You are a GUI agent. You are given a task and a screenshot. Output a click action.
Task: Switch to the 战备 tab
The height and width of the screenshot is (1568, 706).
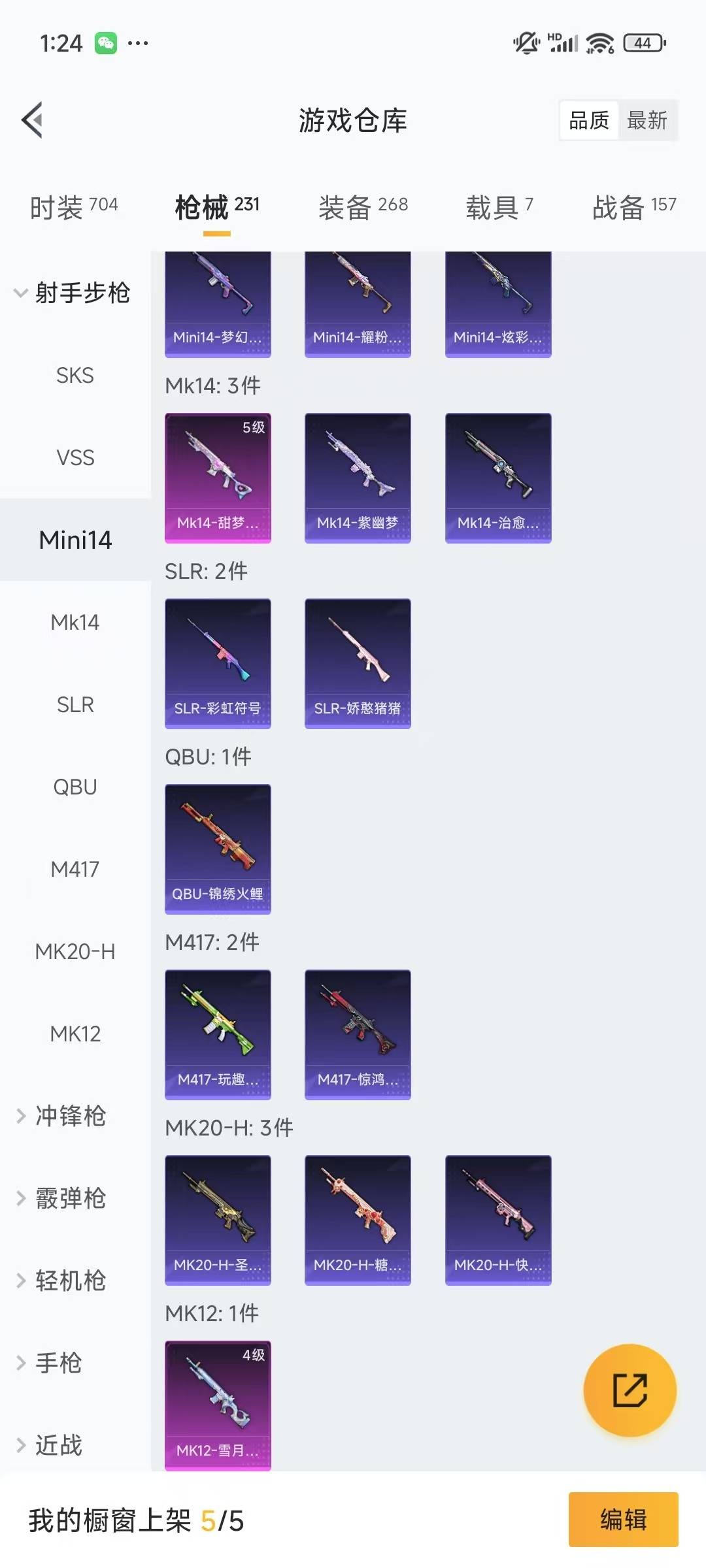coord(633,207)
